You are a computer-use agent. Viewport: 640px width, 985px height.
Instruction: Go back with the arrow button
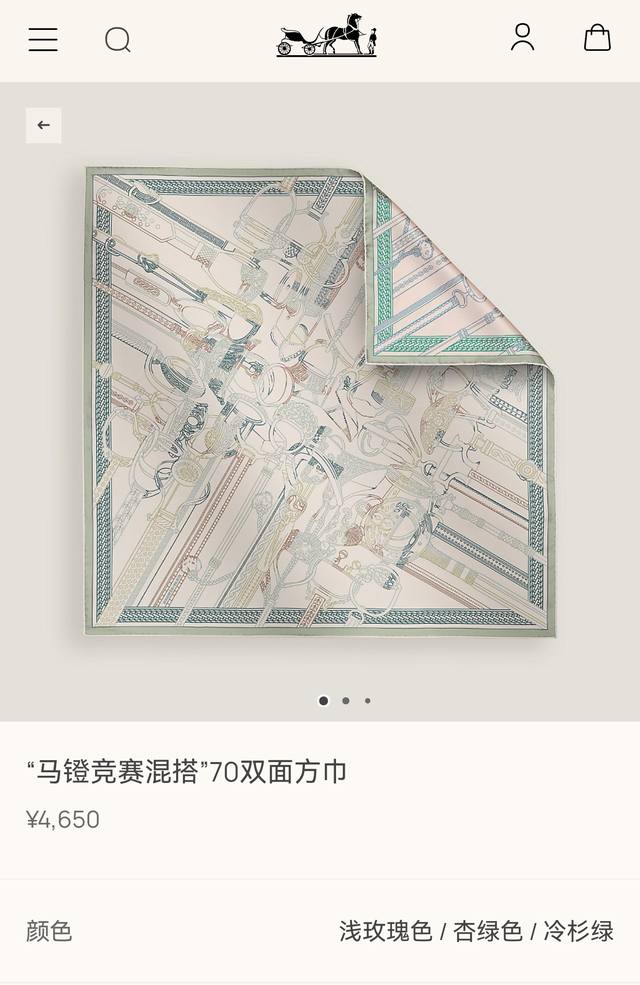tap(44, 126)
